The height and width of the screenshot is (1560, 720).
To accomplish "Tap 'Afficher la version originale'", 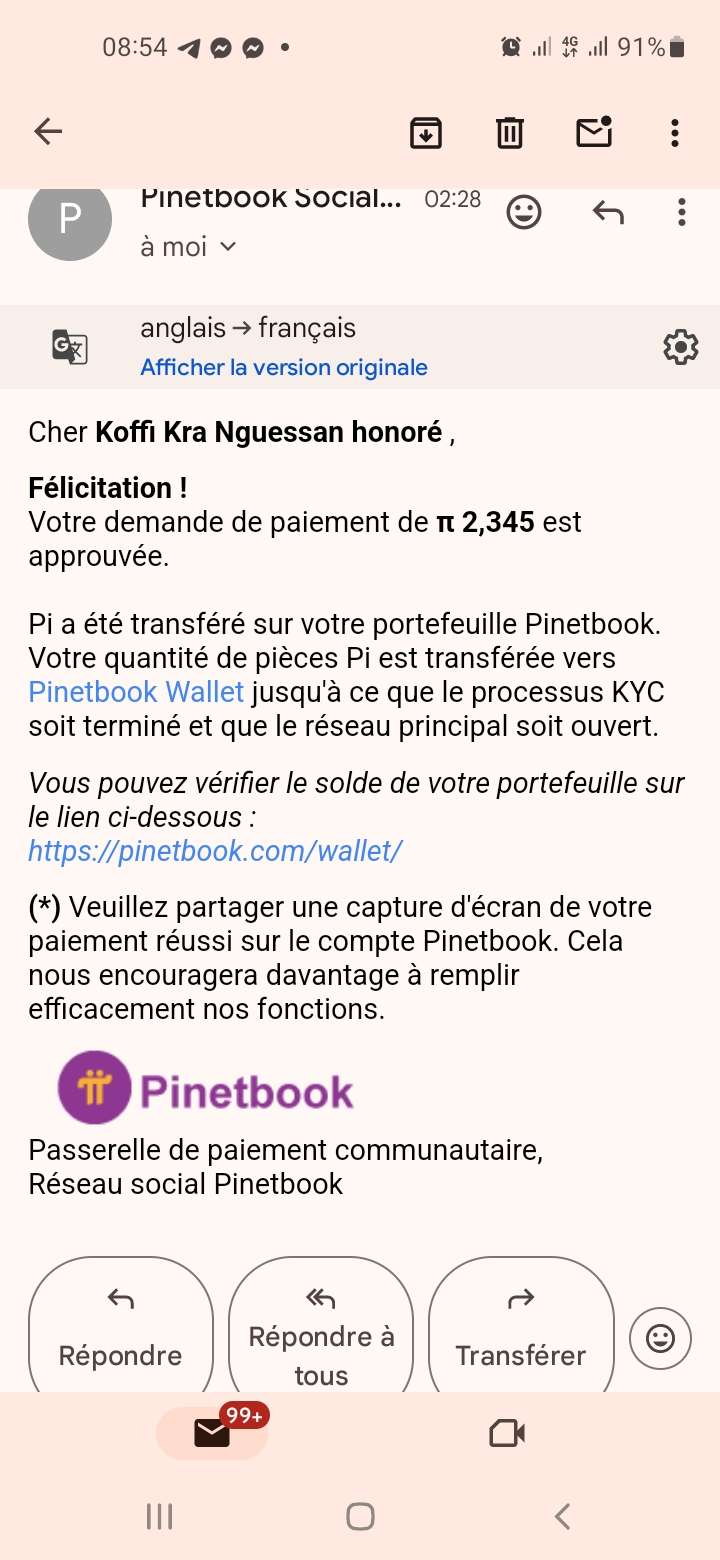I will pos(284,367).
